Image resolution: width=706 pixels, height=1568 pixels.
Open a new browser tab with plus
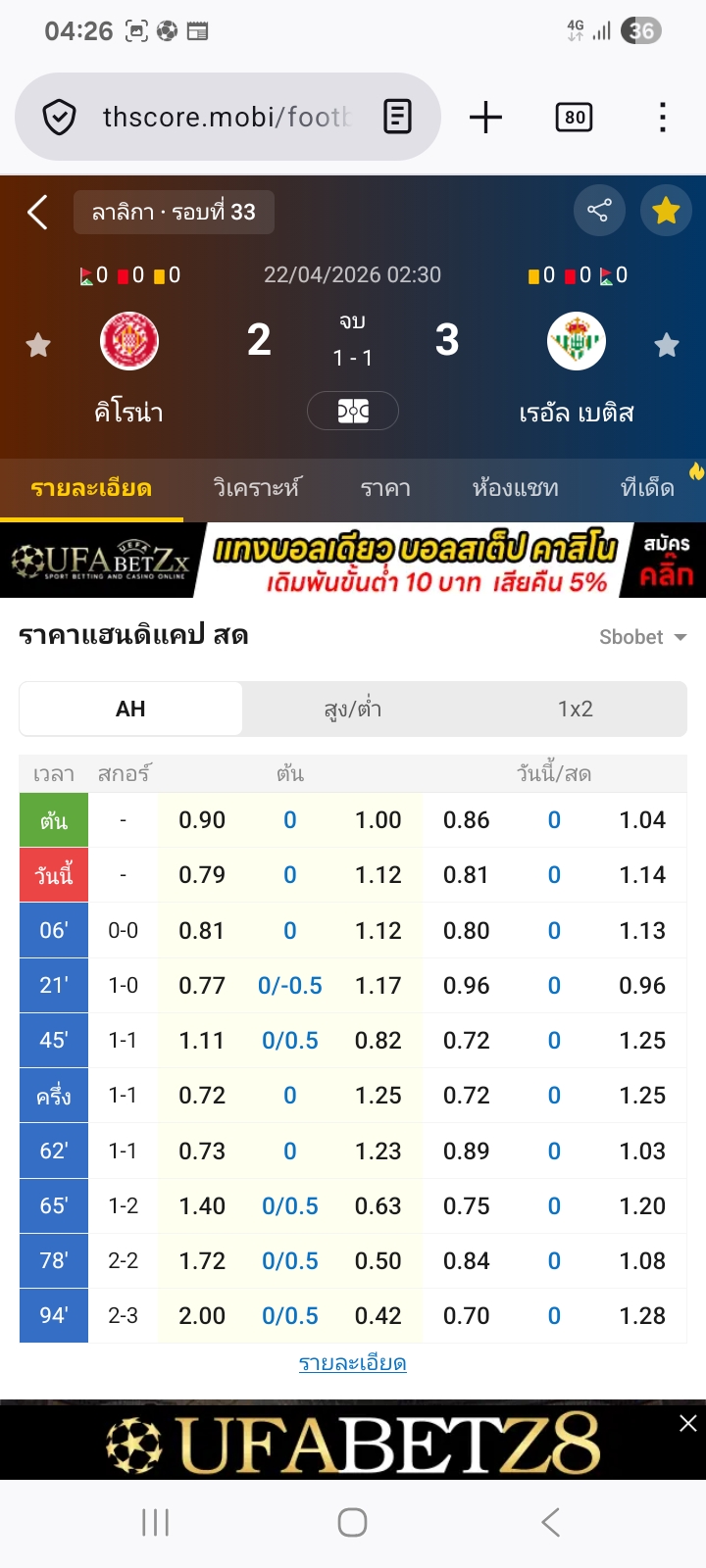tap(485, 118)
